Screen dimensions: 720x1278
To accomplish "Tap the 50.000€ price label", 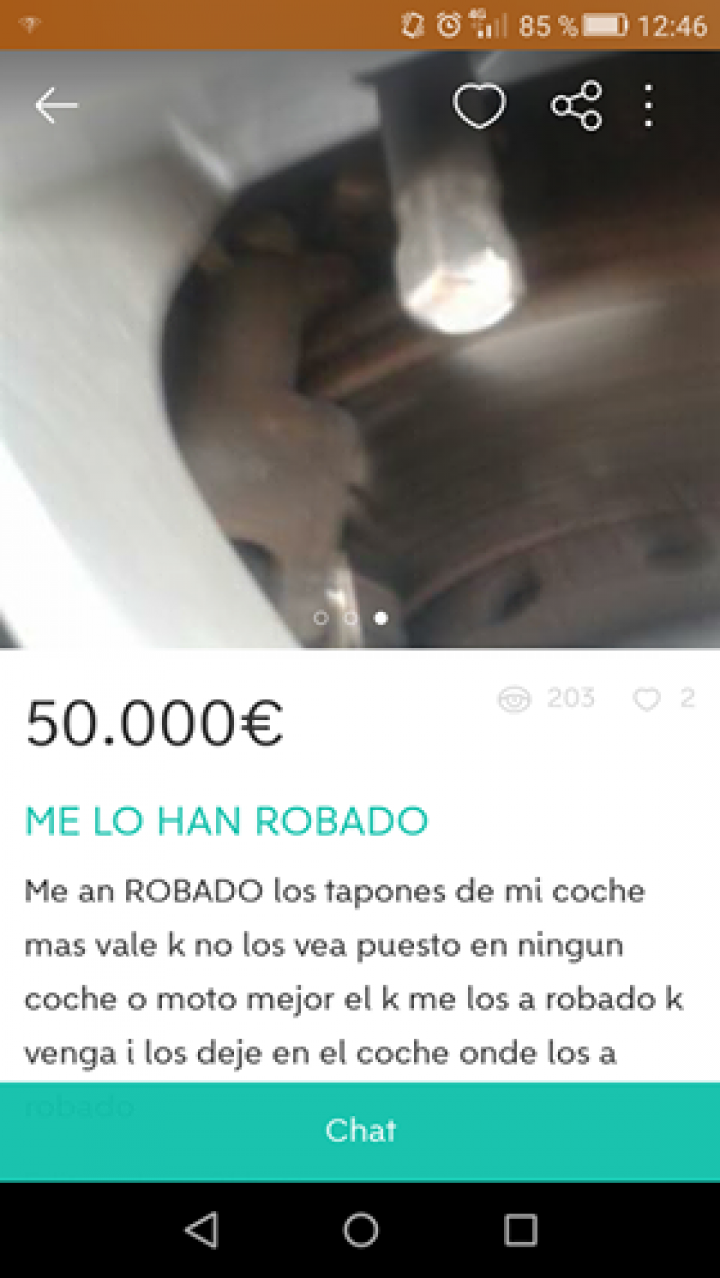I will (152, 722).
